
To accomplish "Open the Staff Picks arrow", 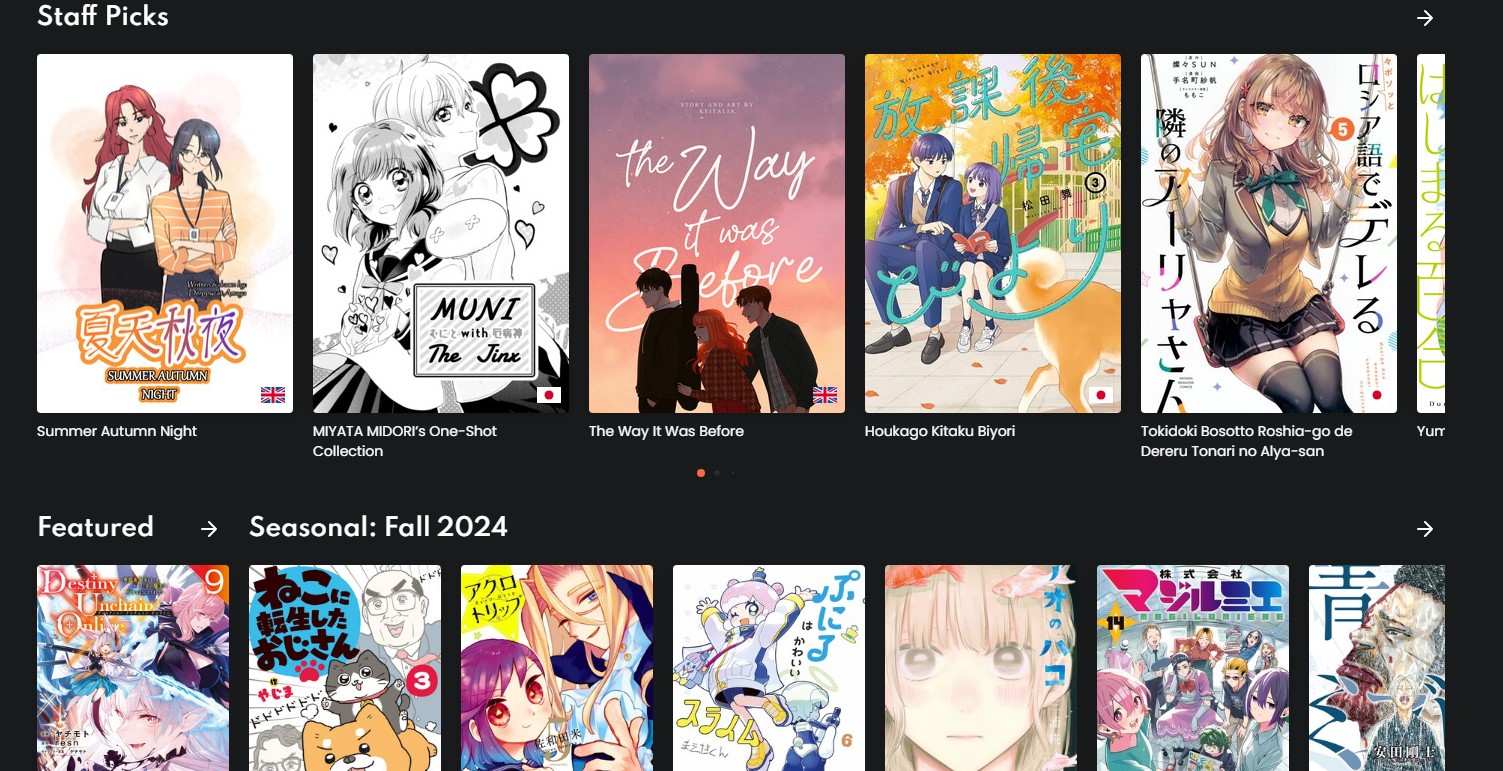I will pos(1425,18).
